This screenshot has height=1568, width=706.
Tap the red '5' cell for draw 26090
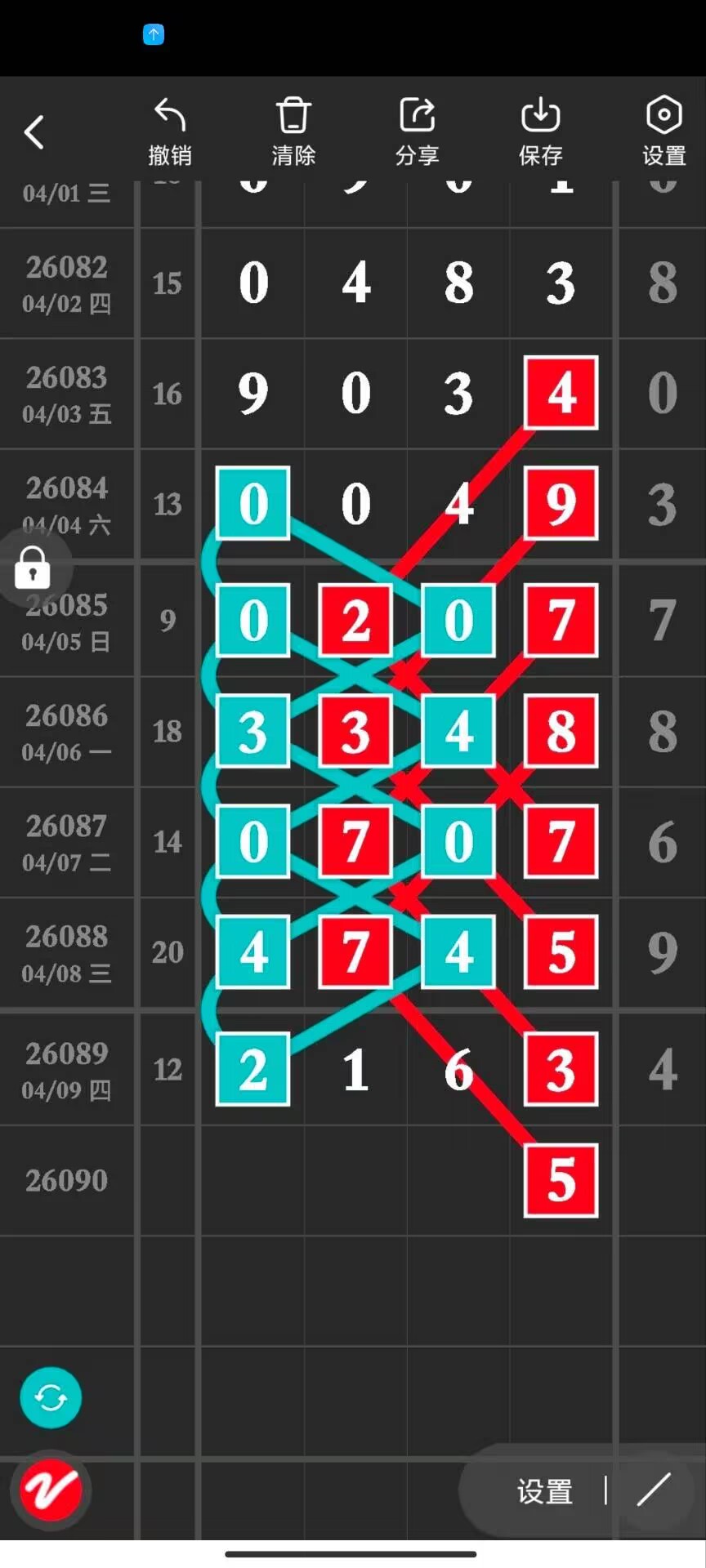561,1179
